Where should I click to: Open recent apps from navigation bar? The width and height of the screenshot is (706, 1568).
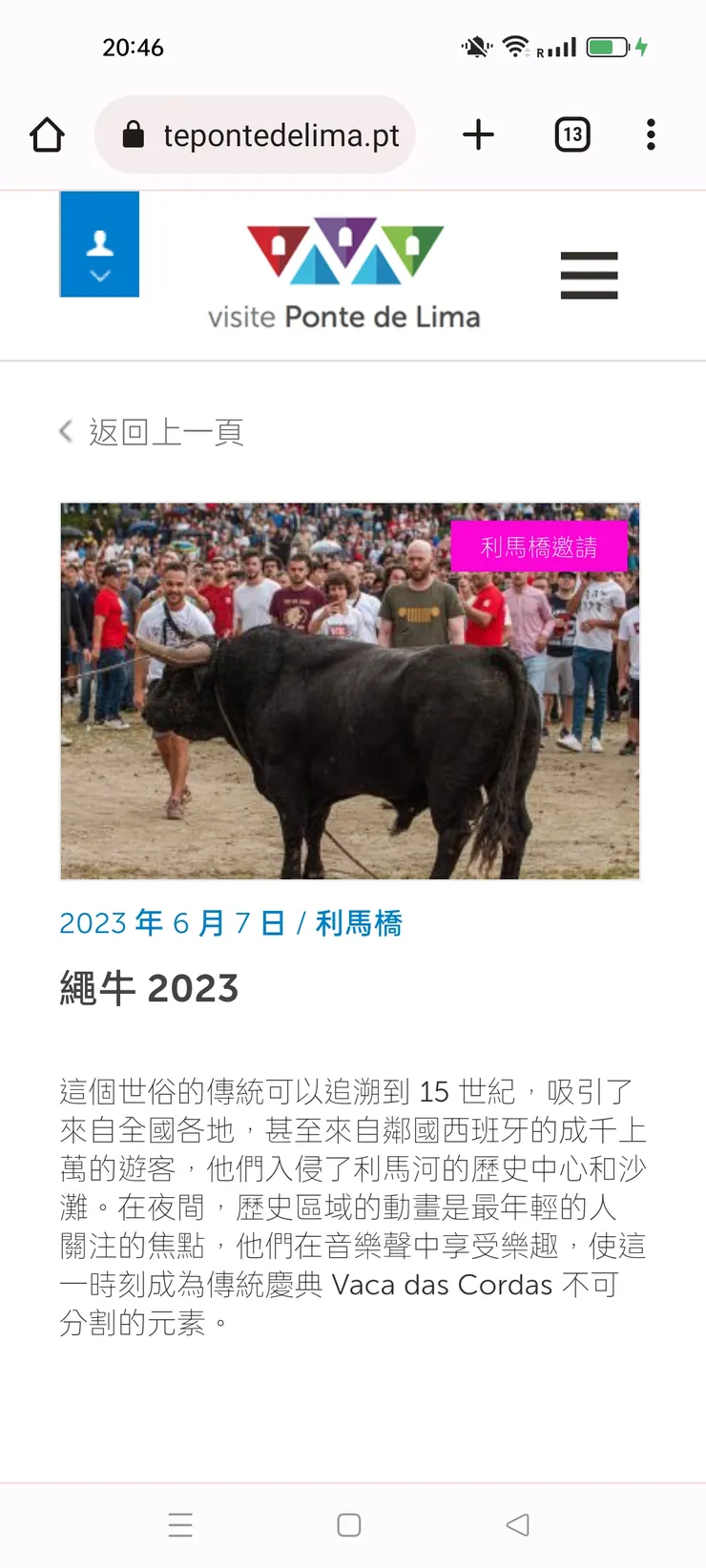click(x=180, y=1524)
